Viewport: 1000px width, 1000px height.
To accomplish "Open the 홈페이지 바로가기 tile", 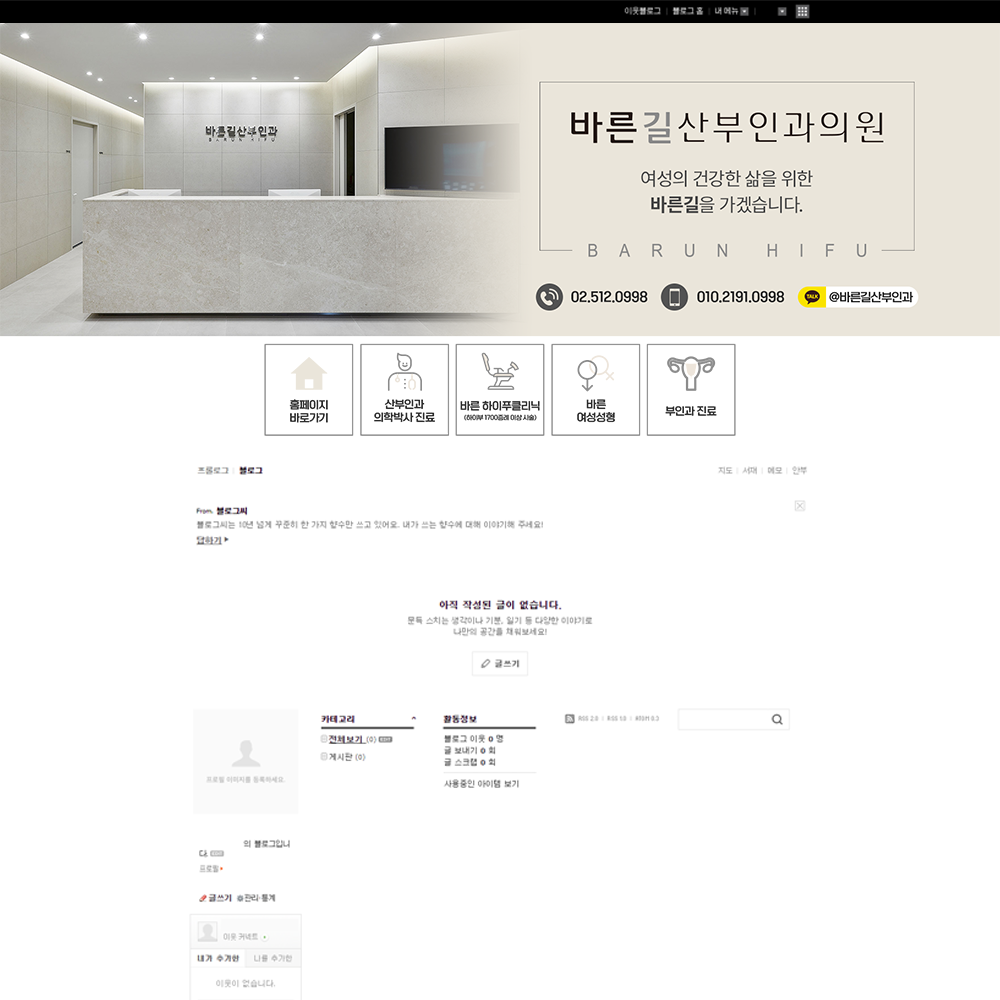I will (308, 390).
